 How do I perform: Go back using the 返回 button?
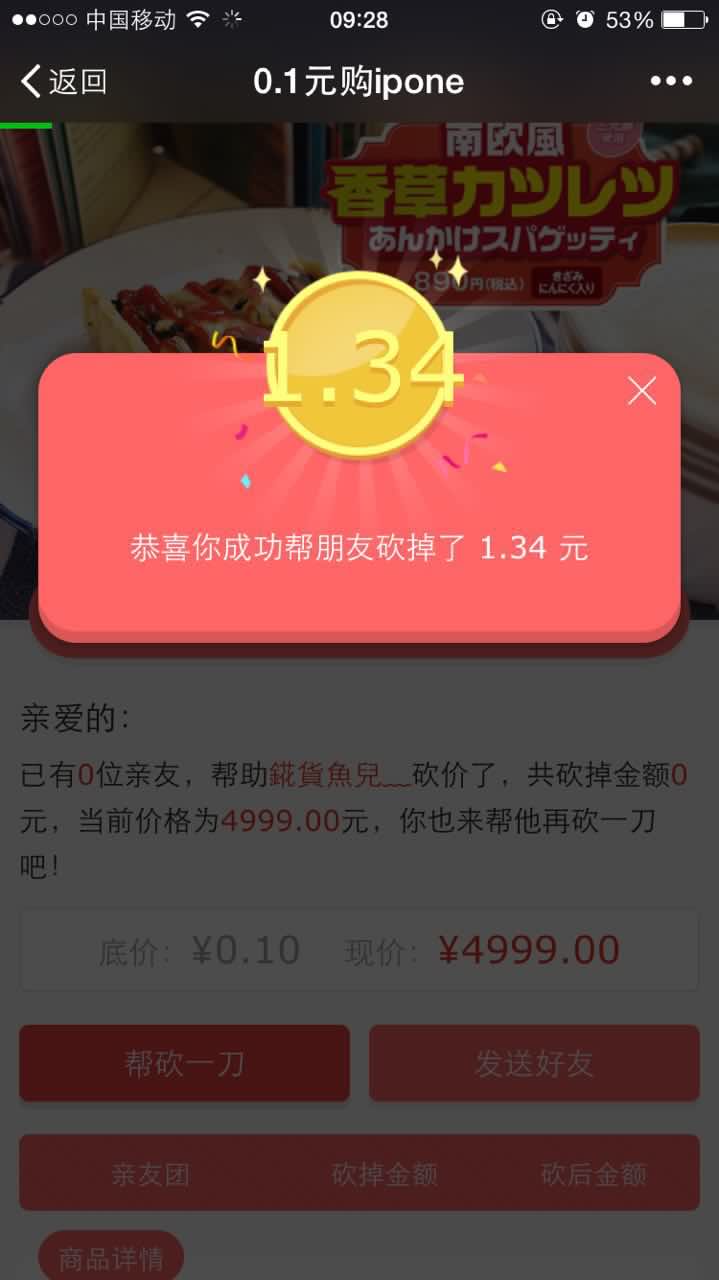click(63, 81)
